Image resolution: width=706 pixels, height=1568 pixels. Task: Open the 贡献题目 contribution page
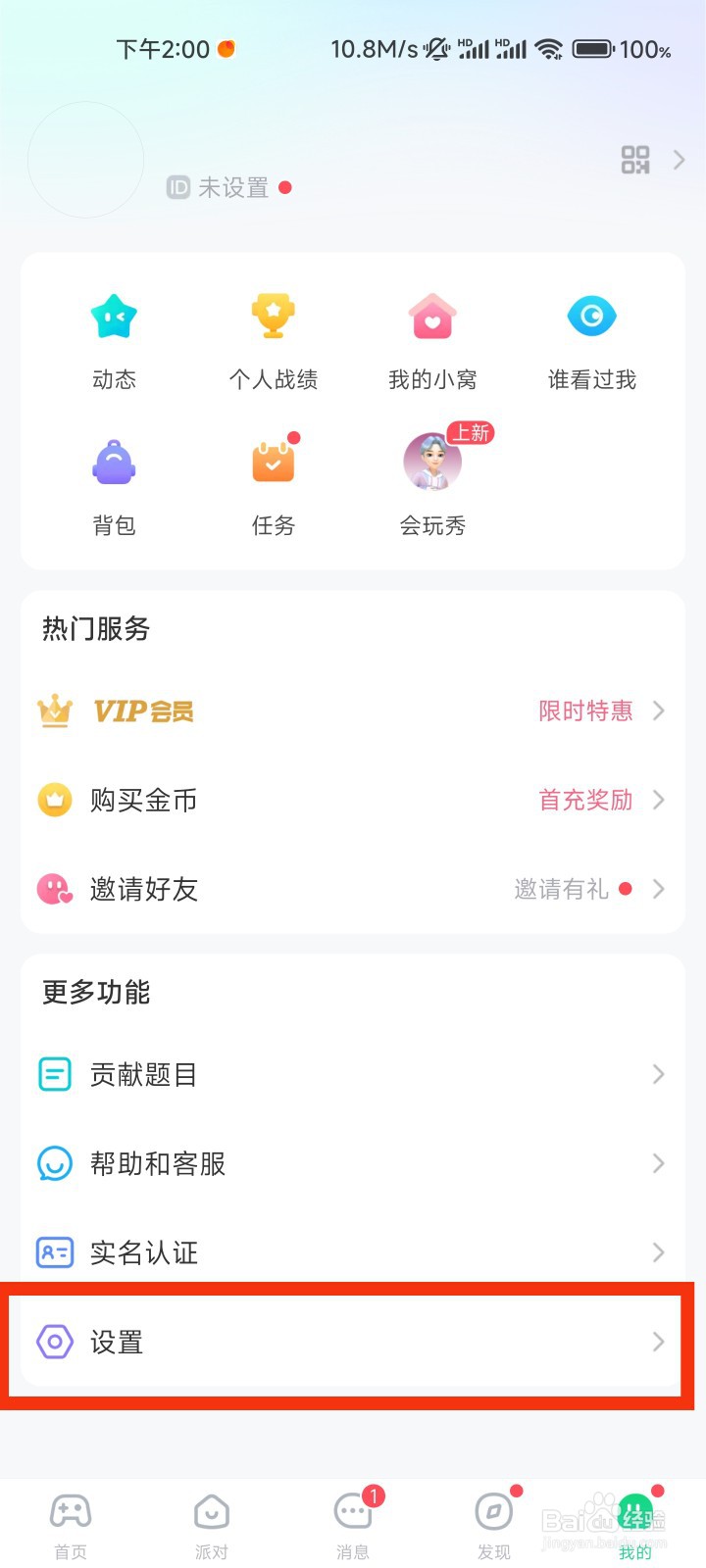click(x=353, y=1074)
